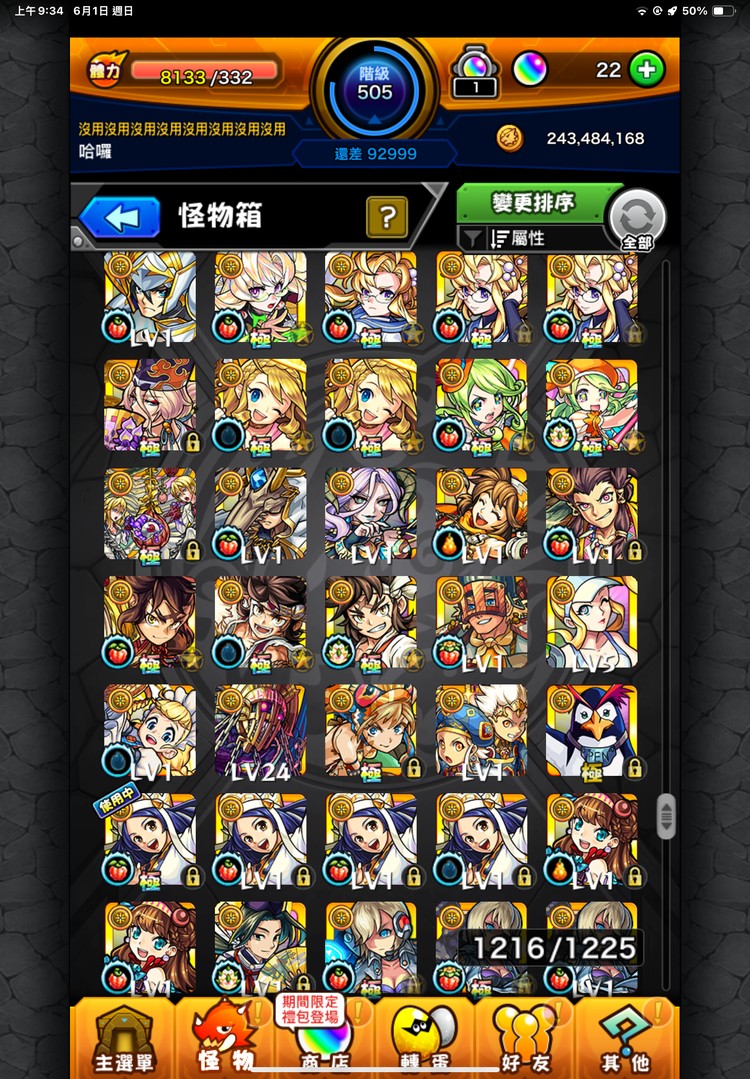The image size is (750, 1079).
Task: Open the 好友 friends tab
Action: coord(526,1040)
